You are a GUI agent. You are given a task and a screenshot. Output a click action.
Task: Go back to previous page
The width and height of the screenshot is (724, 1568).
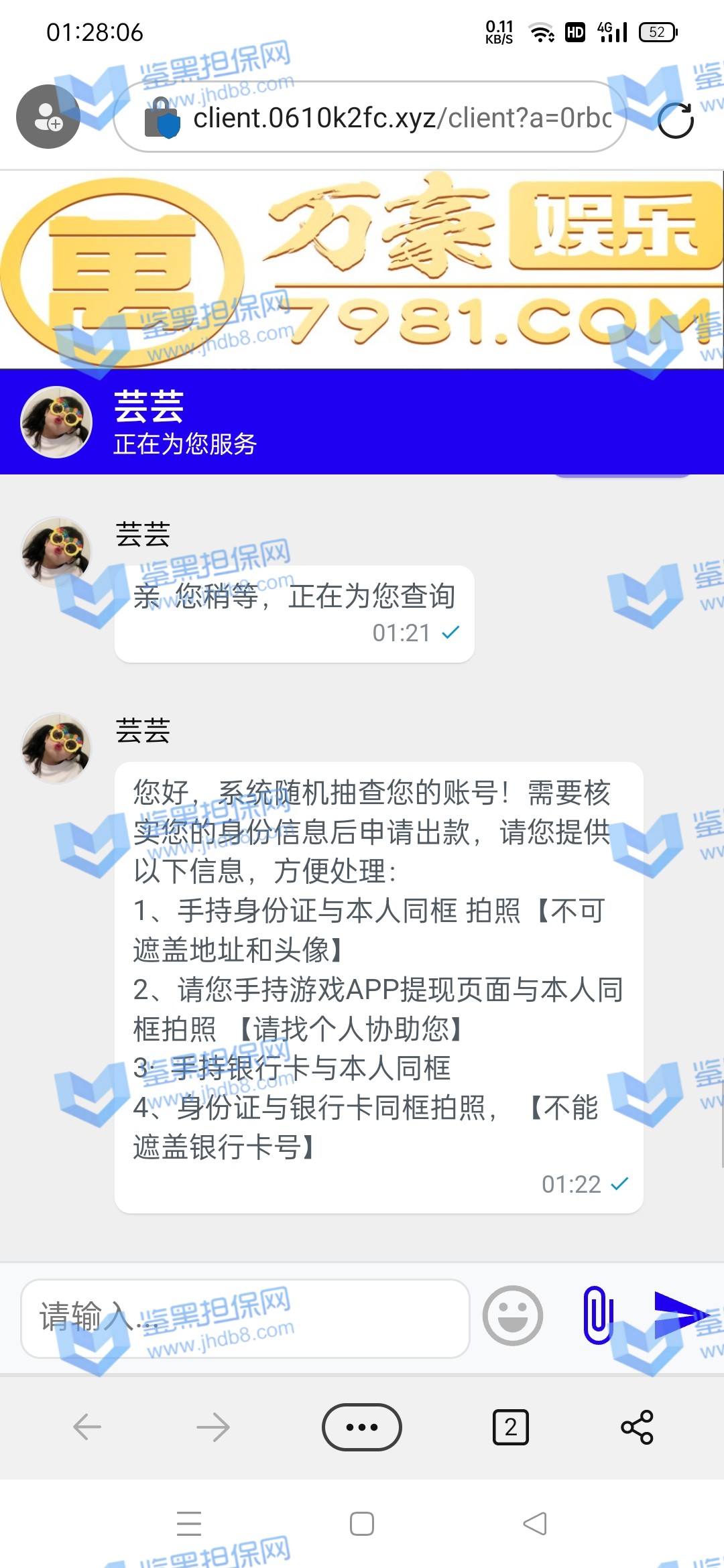[87, 1427]
